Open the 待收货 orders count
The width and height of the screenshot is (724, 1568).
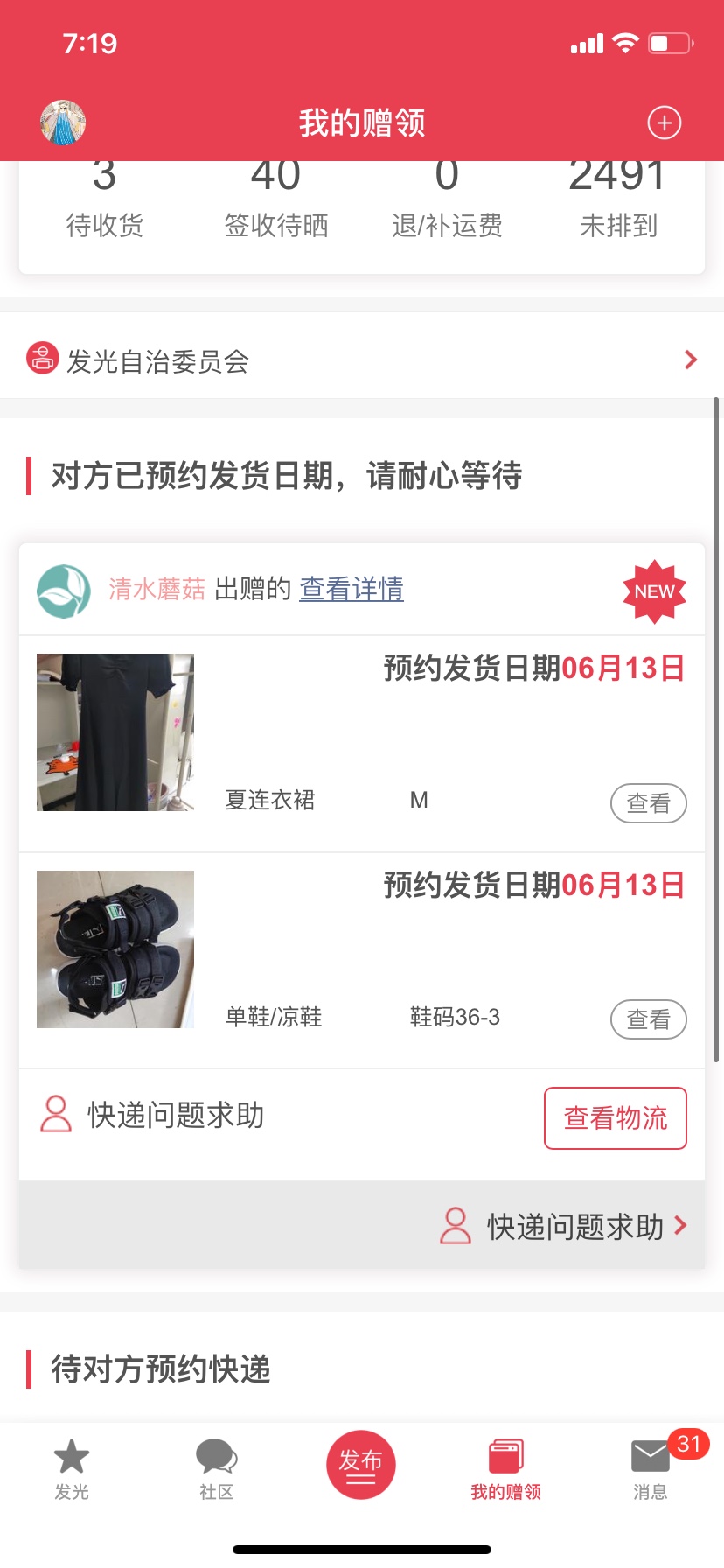coord(104,203)
